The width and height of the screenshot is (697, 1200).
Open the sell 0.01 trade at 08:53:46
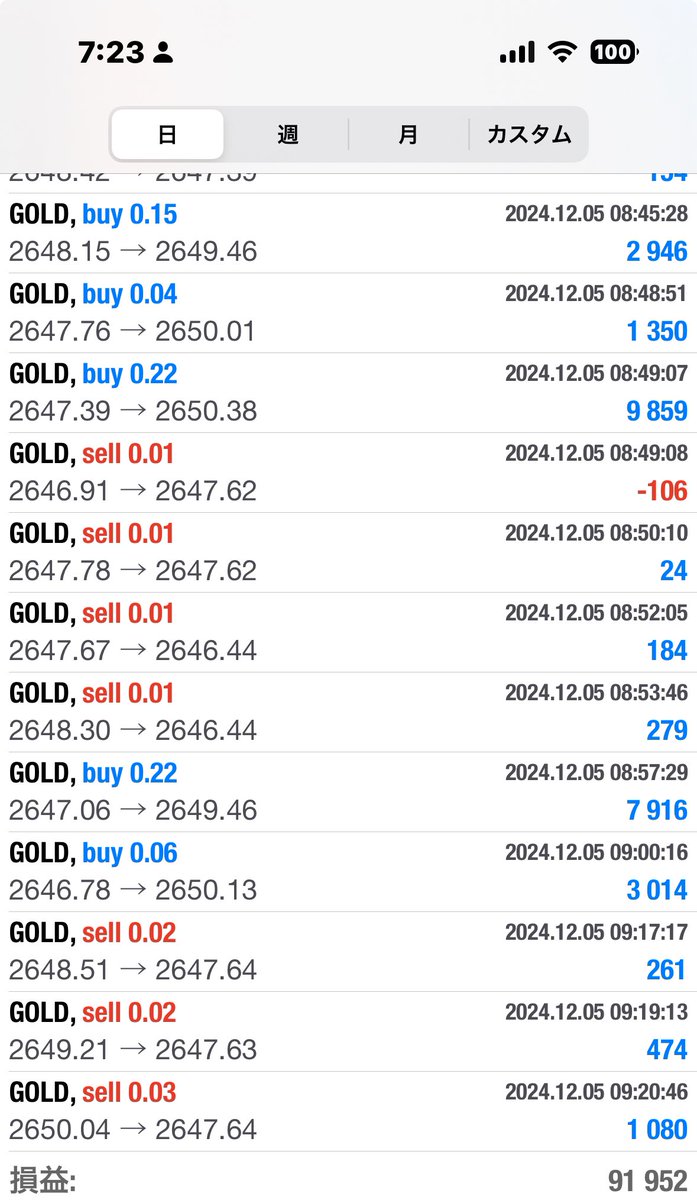click(348, 713)
